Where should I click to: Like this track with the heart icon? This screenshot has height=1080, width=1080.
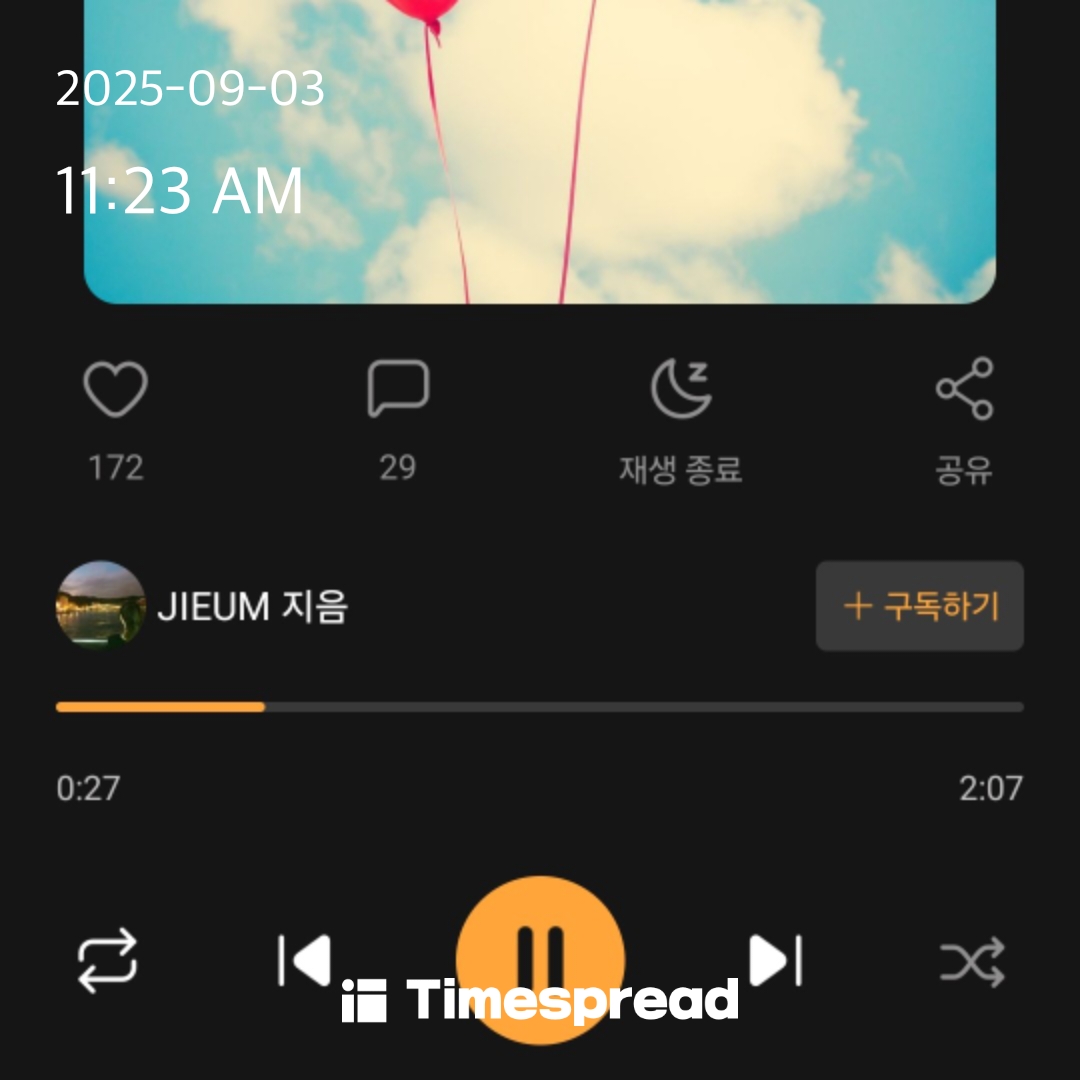pyautogui.click(x=115, y=390)
